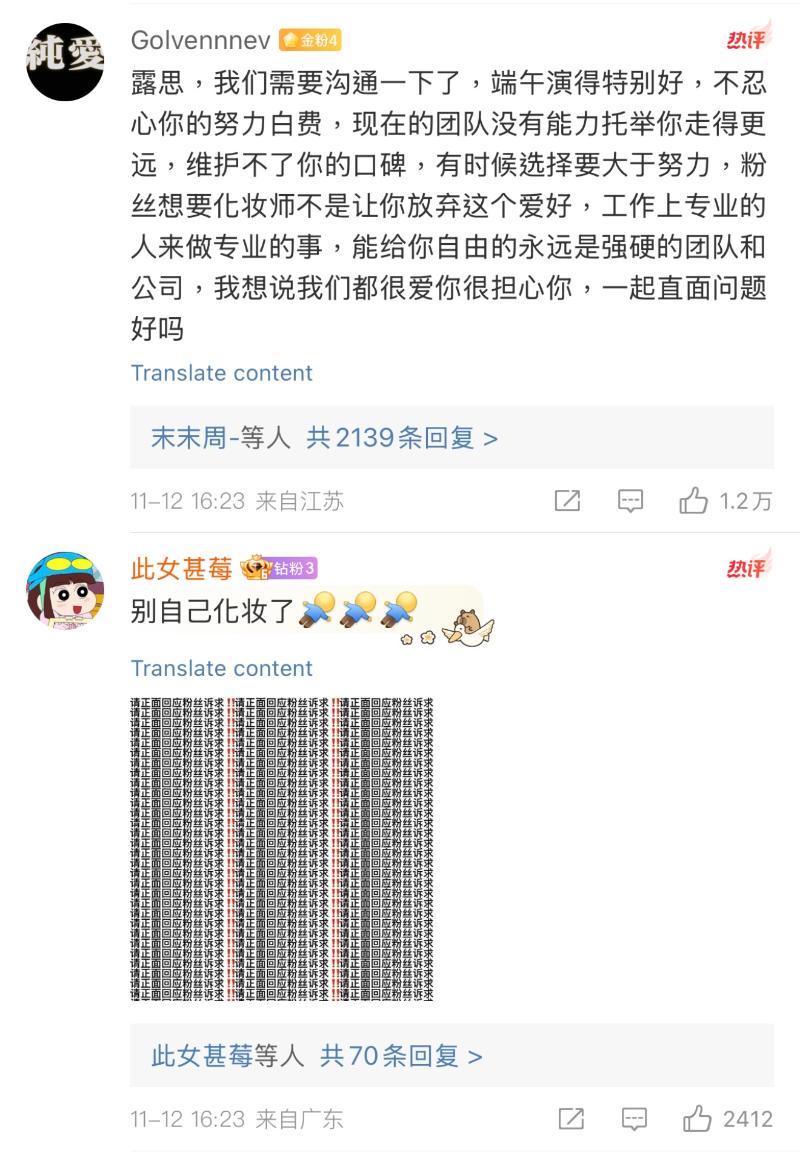The width and height of the screenshot is (800, 1158).
Task: Translate 此女甚莓's comment content
Action: pyautogui.click(x=221, y=668)
